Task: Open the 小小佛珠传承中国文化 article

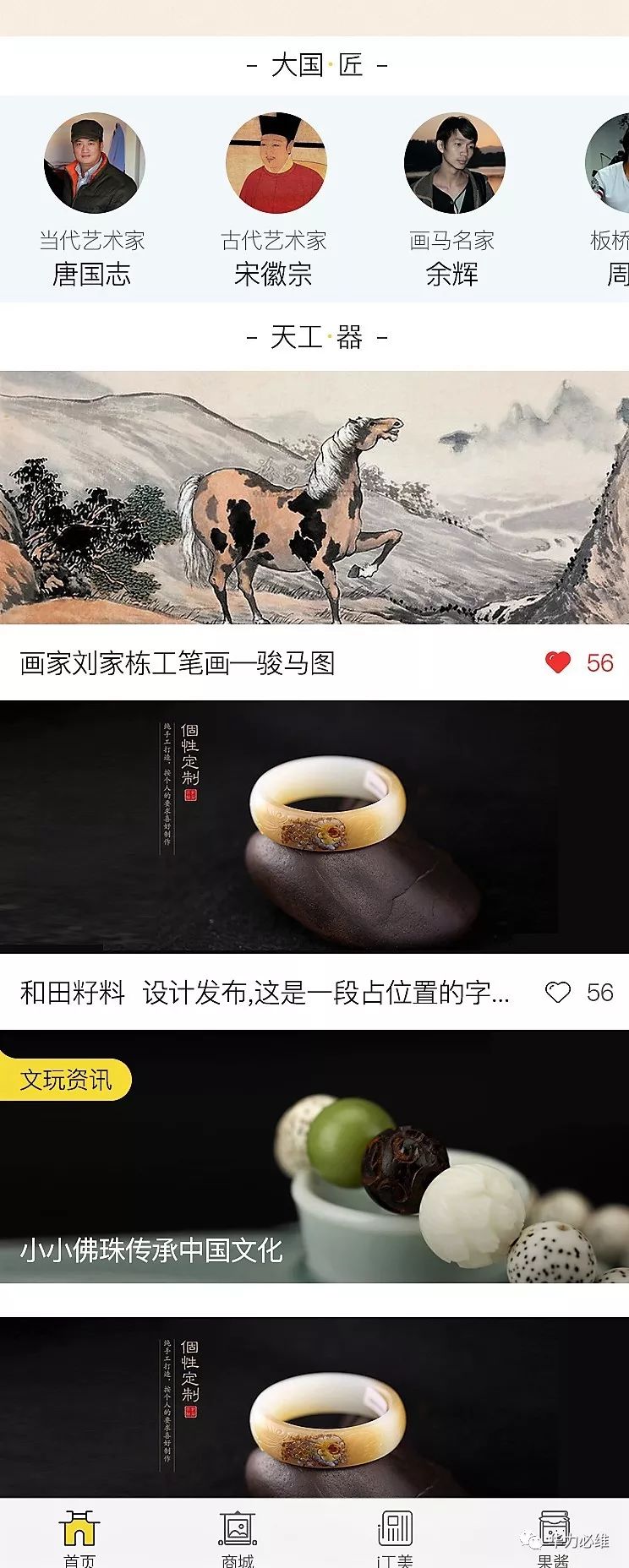Action: point(314,1183)
